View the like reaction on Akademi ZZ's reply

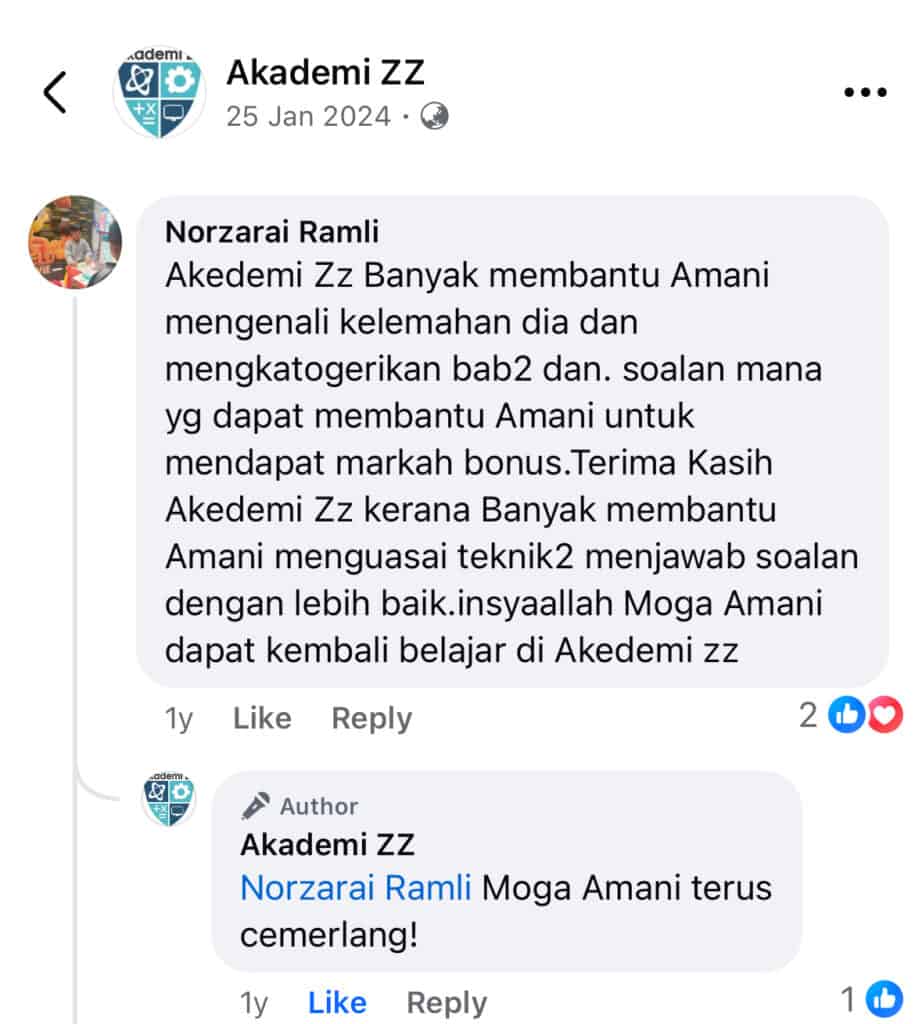point(872,998)
